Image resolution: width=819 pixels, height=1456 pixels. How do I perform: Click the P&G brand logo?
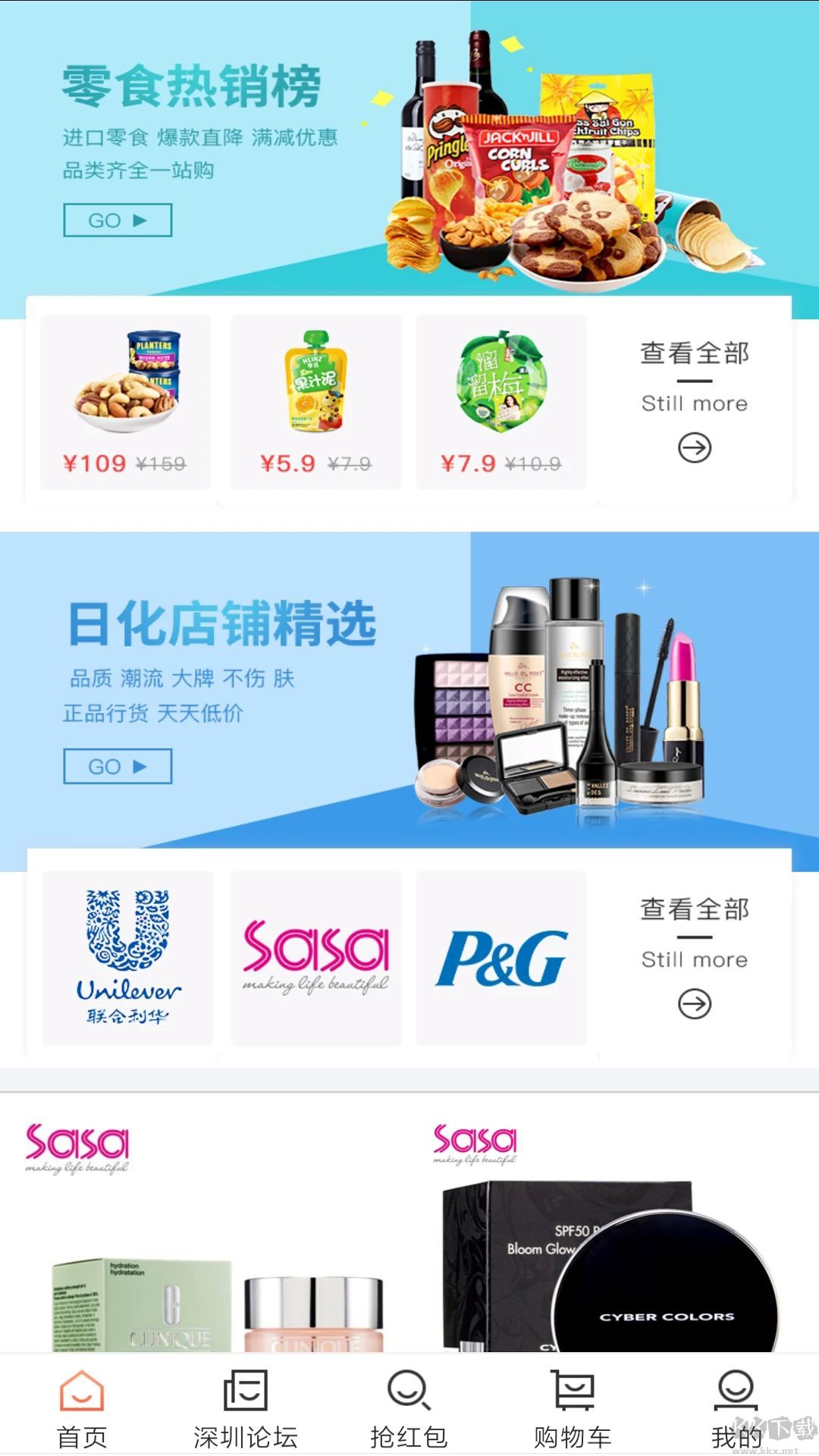[500, 957]
